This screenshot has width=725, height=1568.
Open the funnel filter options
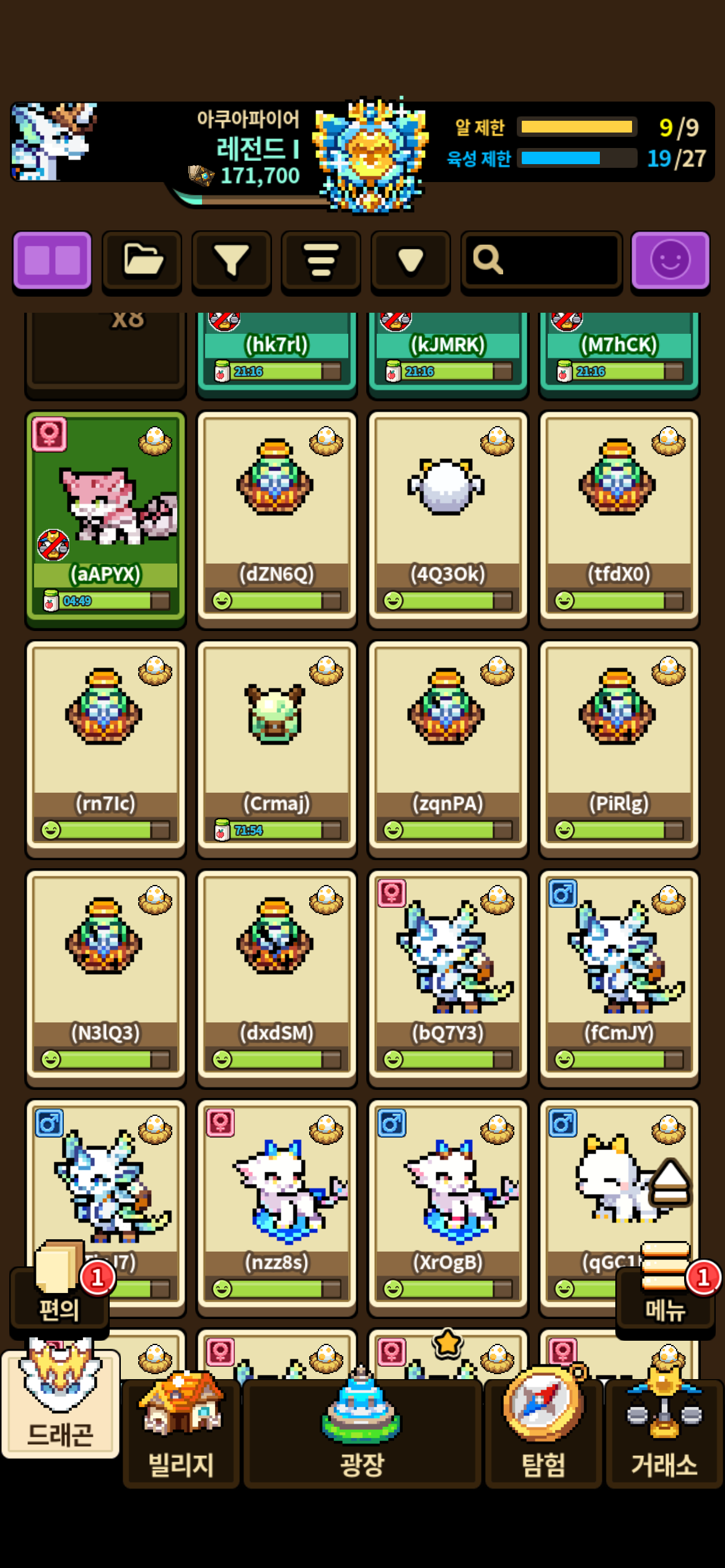coord(231,260)
